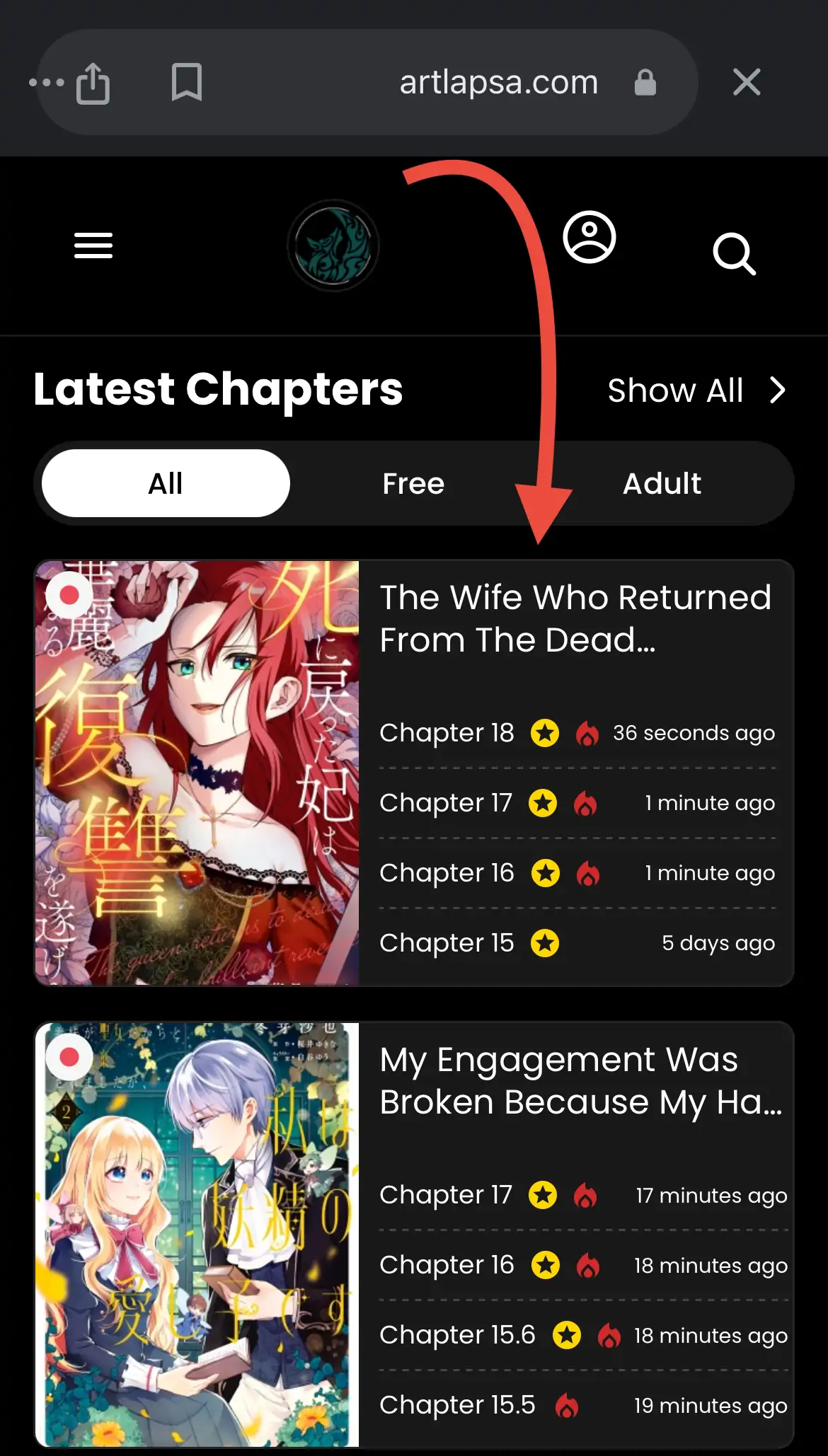Close the browser page with X
The height and width of the screenshot is (1456, 828).
tap(746, 82)
